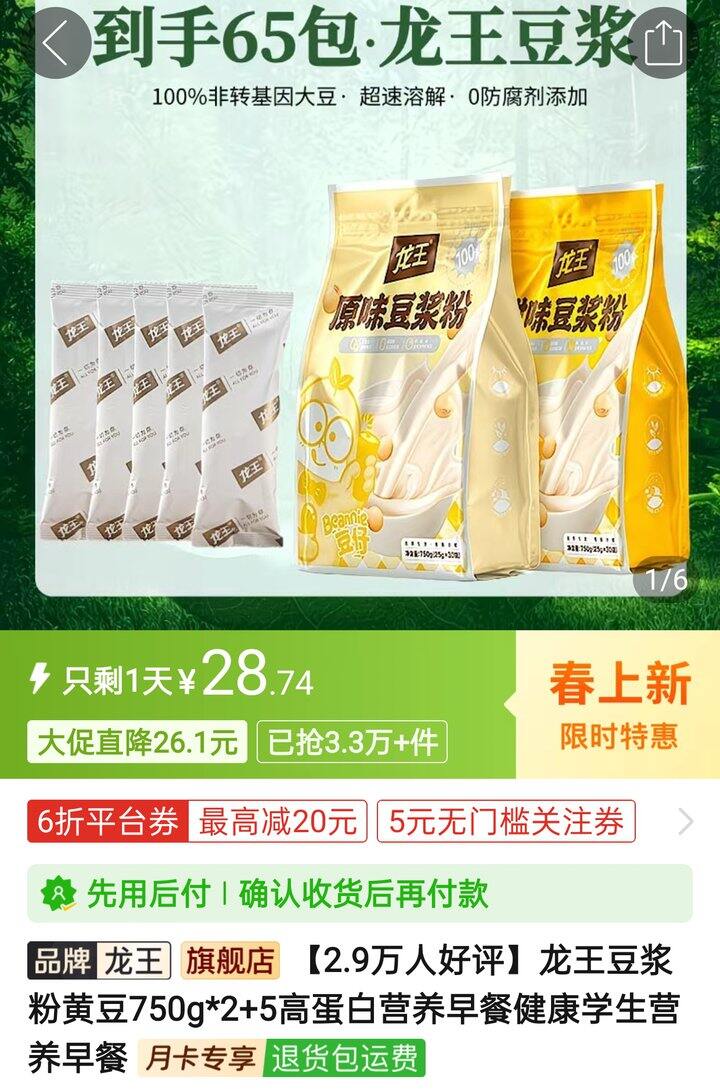Expand the coupons list with the right chevron
The height and width of the screenshot is (1091, 720).
[x=685, y=822]
